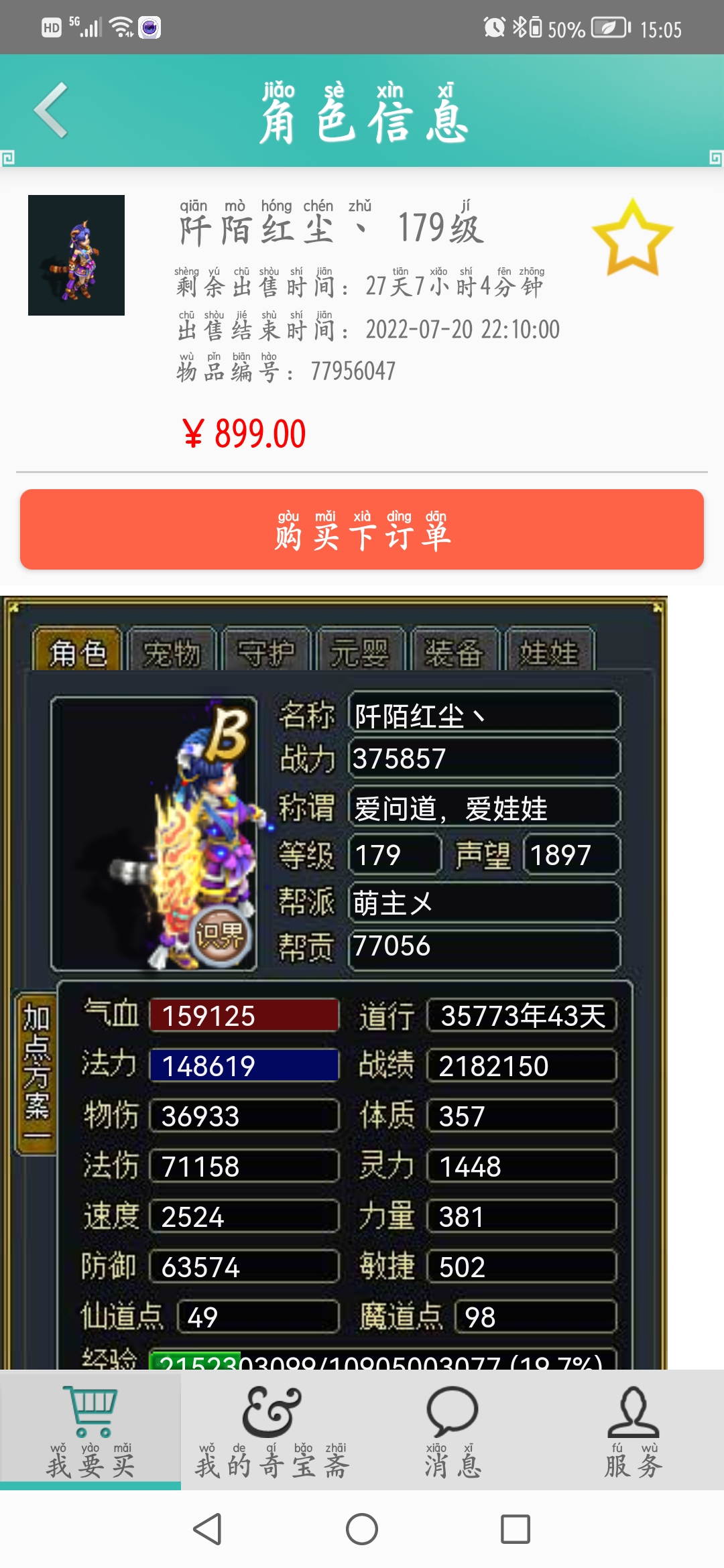This screenshot has width=724, height=1568.
Task: Open 我要买 in bottom navigation
Action: click(90, 1431)
